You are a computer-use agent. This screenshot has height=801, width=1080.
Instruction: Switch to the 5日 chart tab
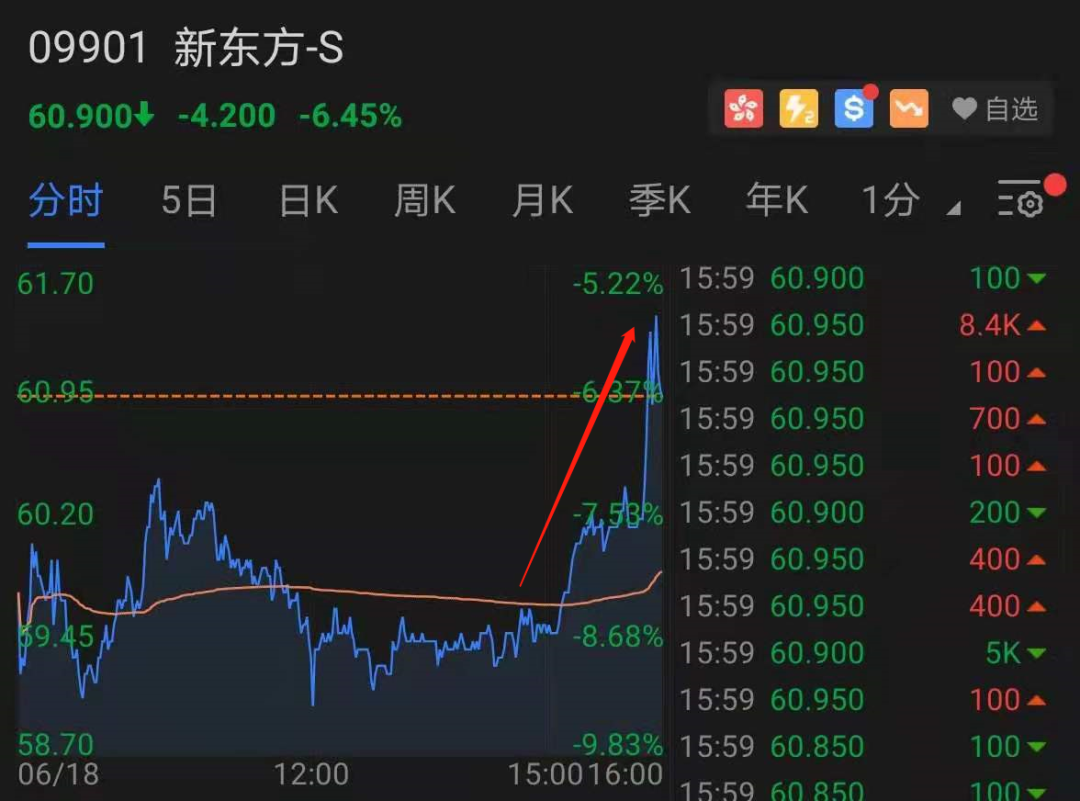coord(189,202)
